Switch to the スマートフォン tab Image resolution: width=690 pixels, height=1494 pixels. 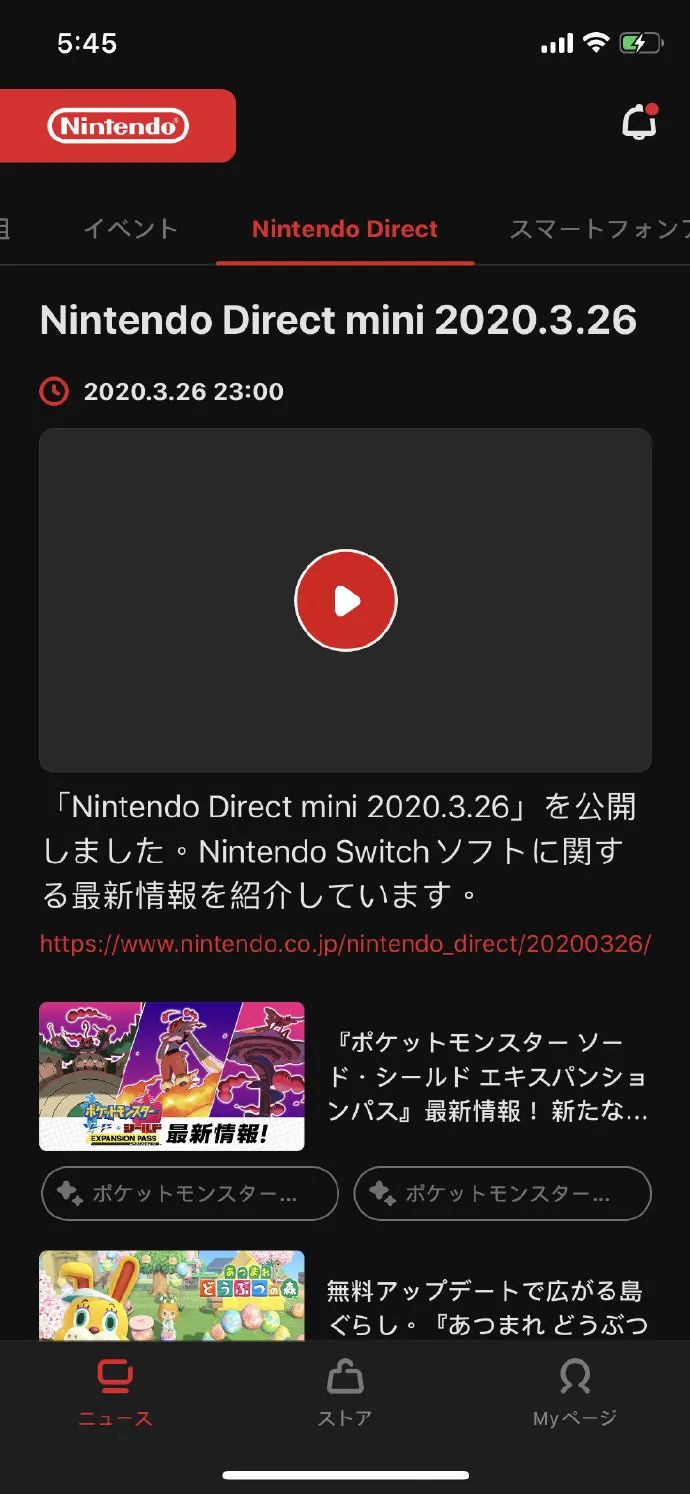point(599,229)
